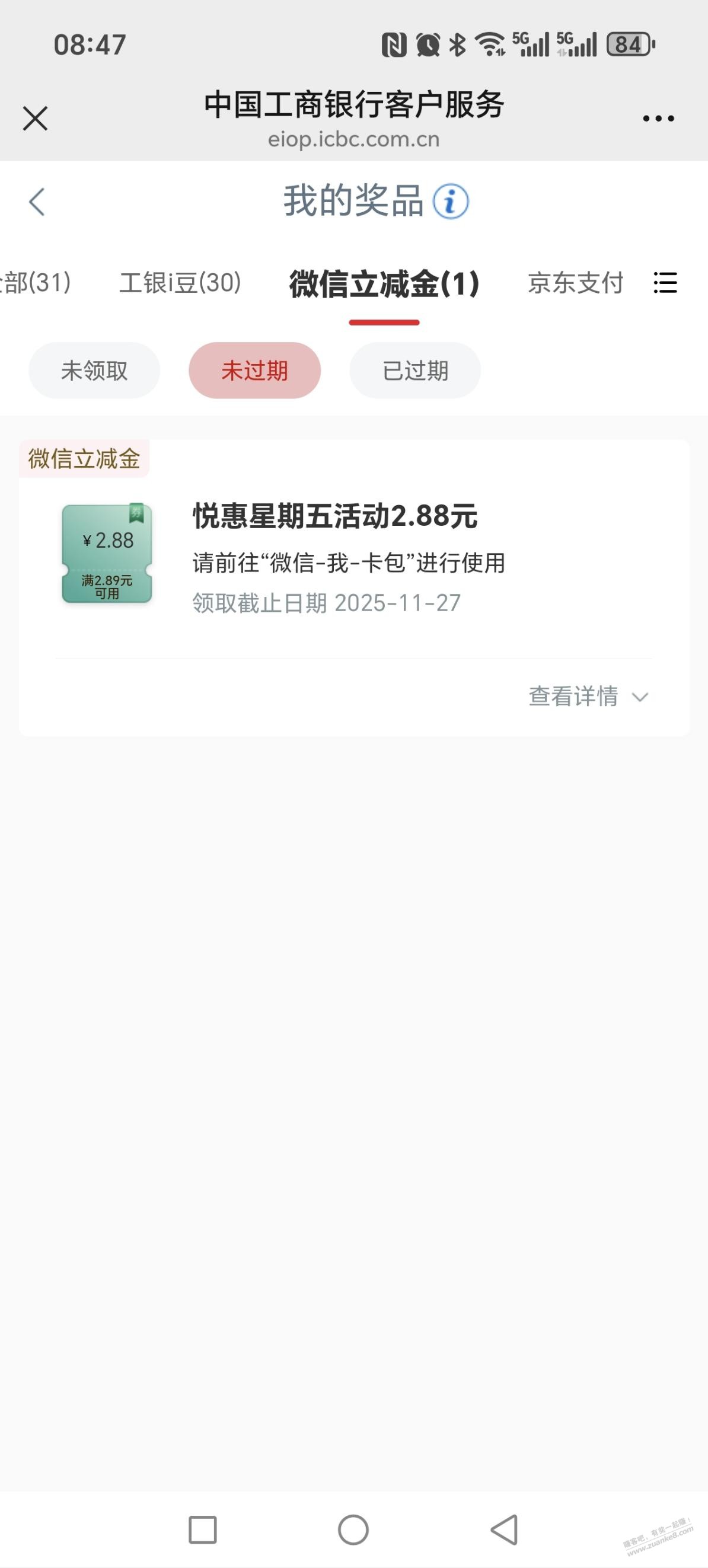Open the full category list menu
The image size is (708, 1568).
[665, 283]
